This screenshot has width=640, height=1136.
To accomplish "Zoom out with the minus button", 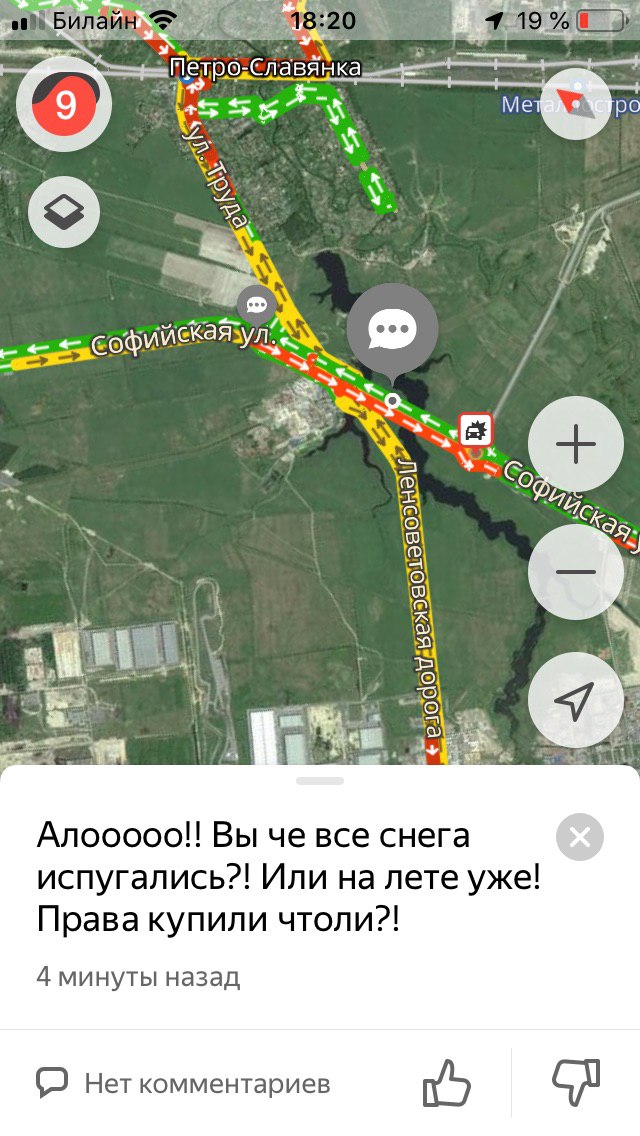I will pyautogui.click(x=575, y=573).
